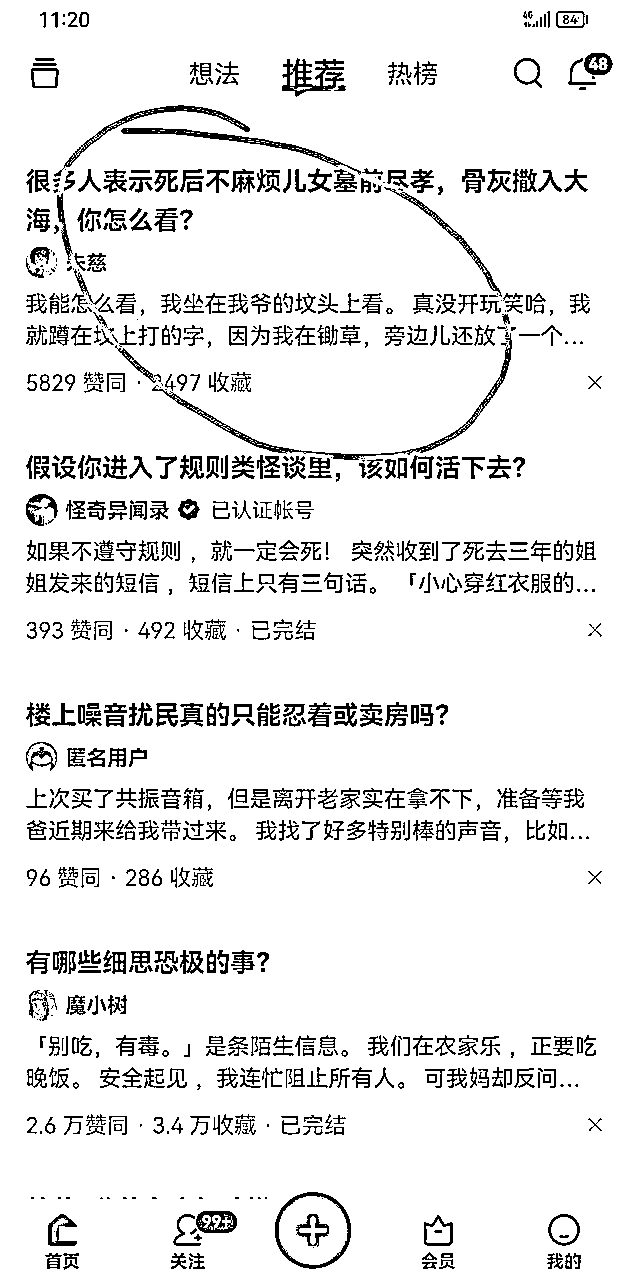Tap the plus button to create post
The height and width of the screenshot is (1280, 627).
(x=313, y=1232)
